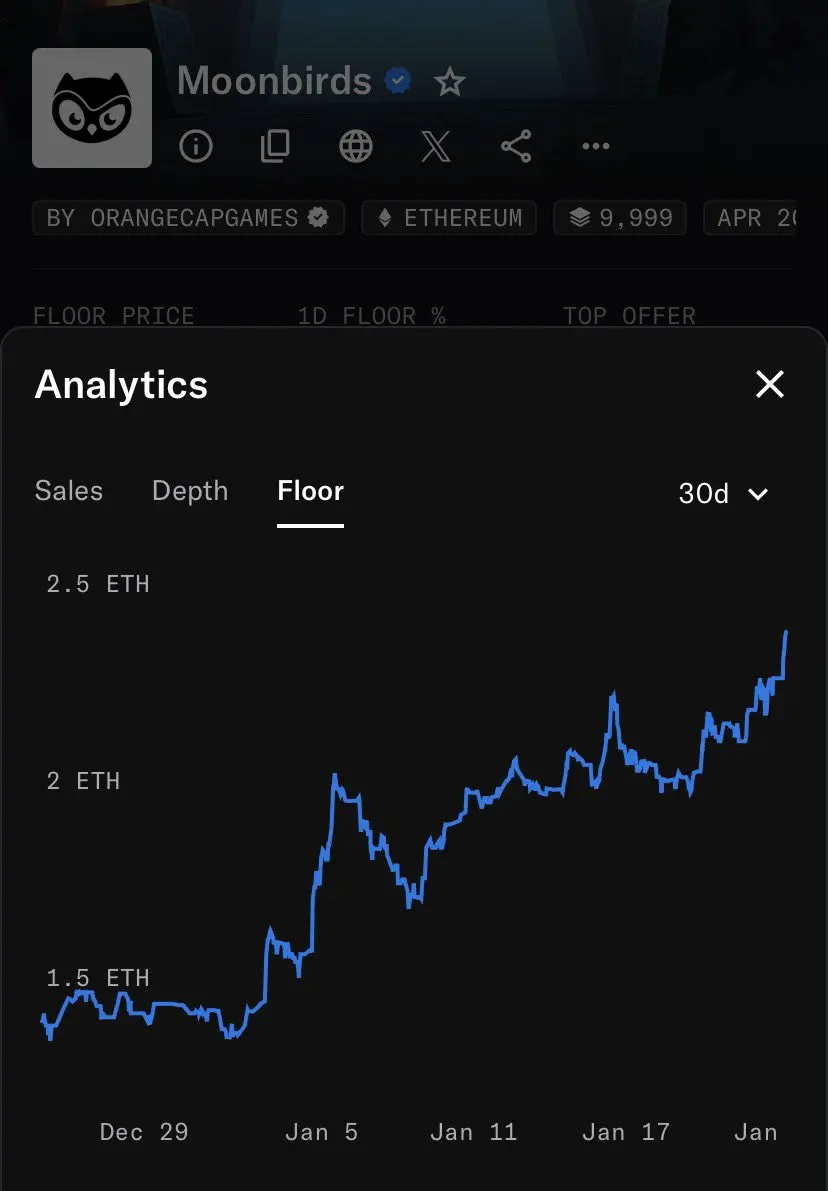Copy the collection address
This screenshot has width=828, height=1191.
275,147
